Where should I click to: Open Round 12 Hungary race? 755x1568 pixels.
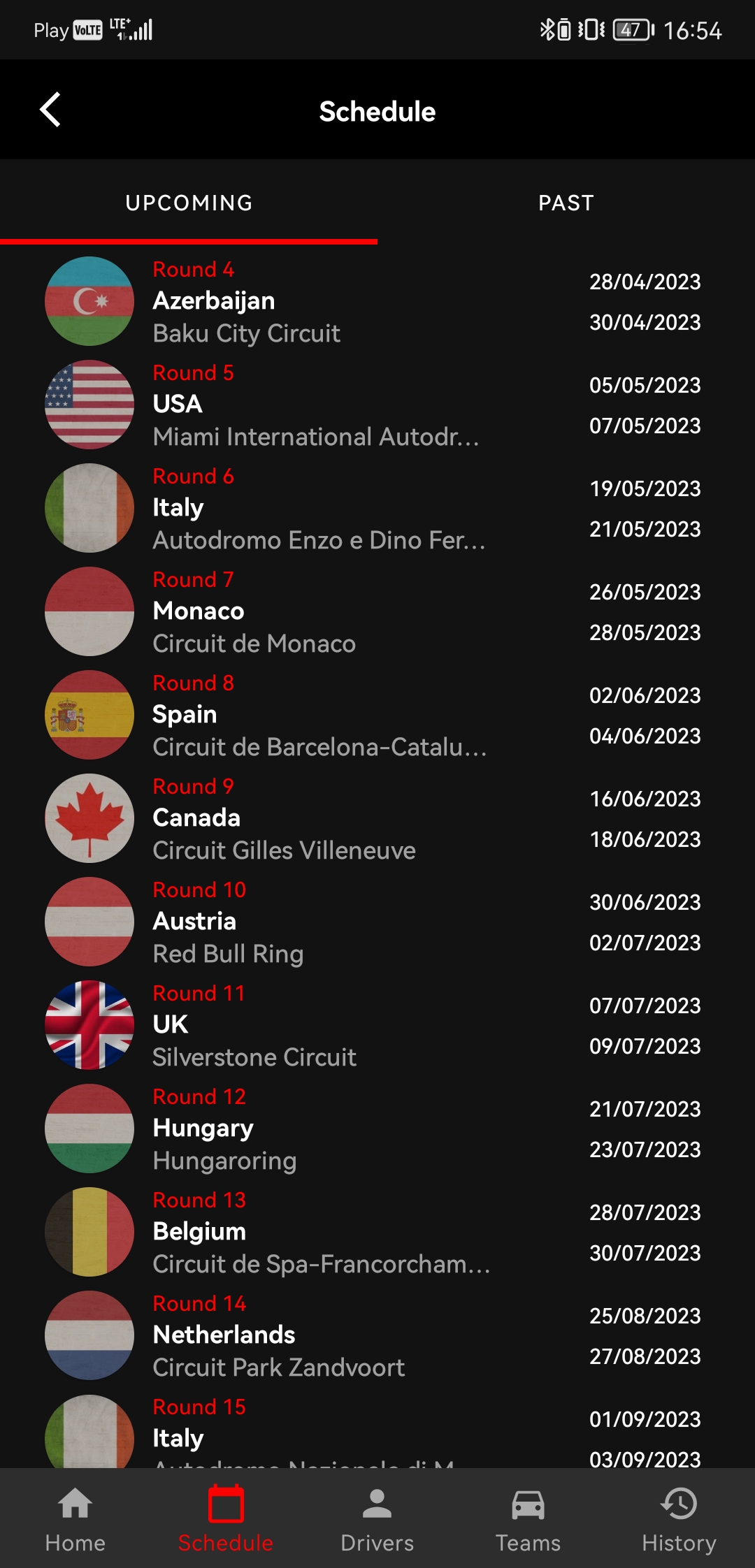tap(377, 1129)
